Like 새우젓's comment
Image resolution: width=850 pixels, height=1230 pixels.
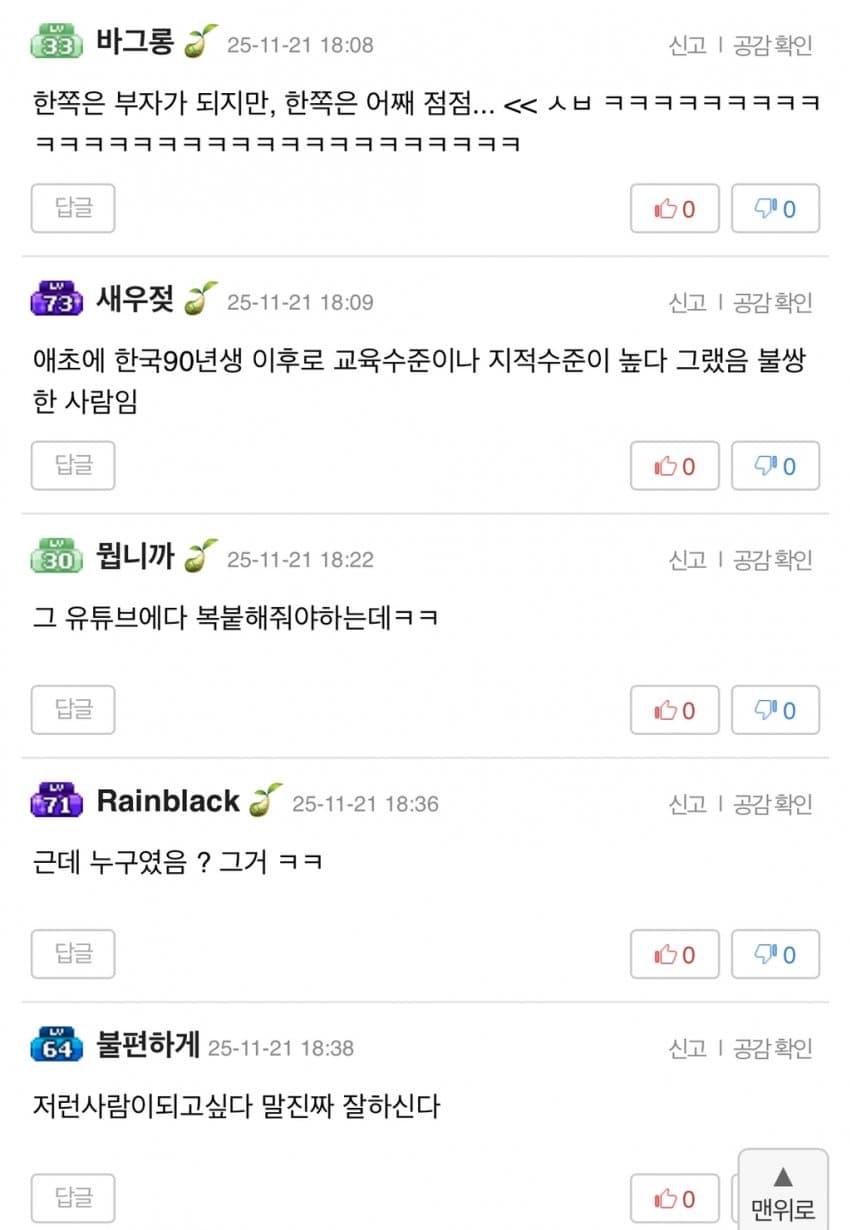[674, 466]
